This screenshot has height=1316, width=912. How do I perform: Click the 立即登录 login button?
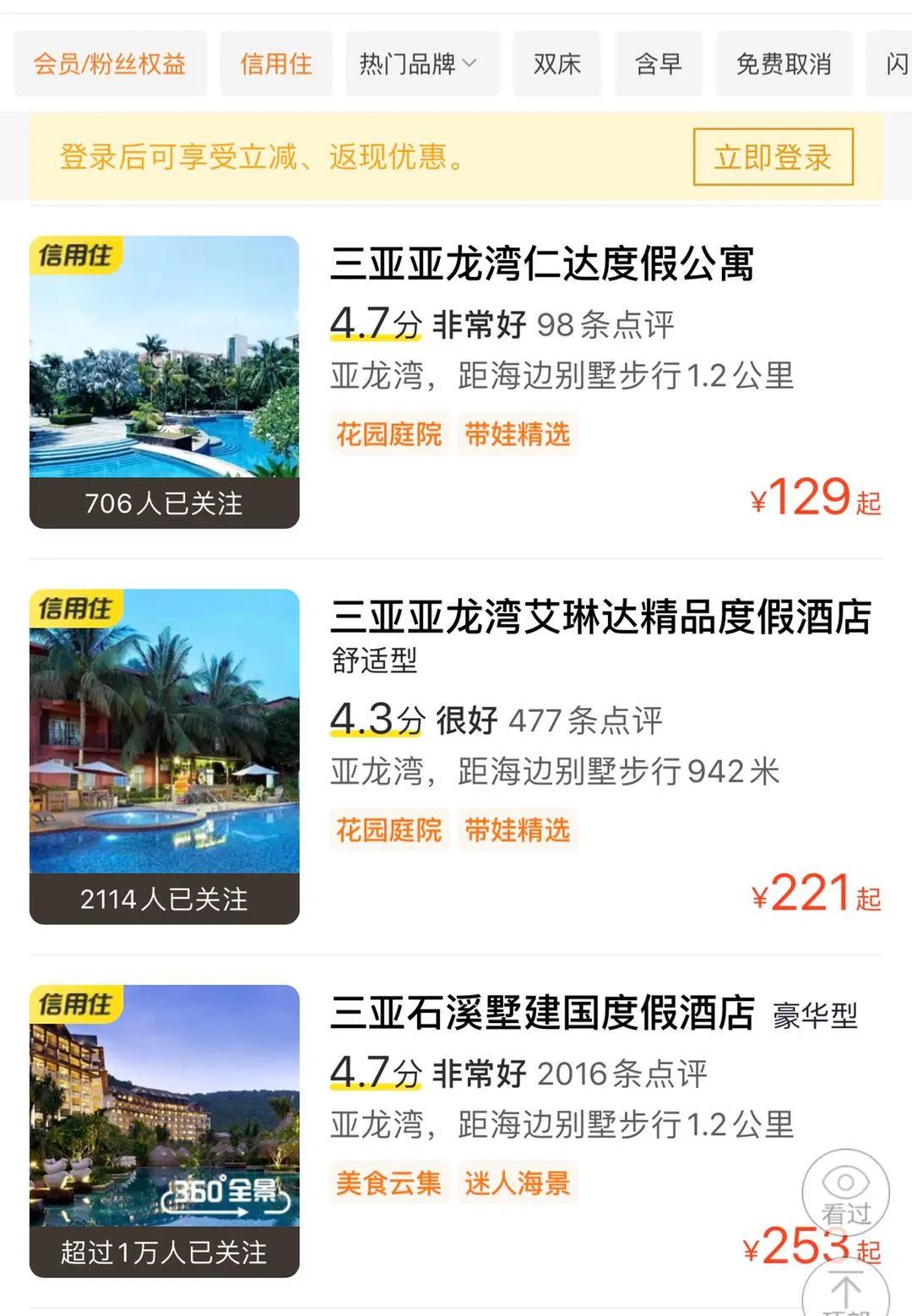click(774, 158)
